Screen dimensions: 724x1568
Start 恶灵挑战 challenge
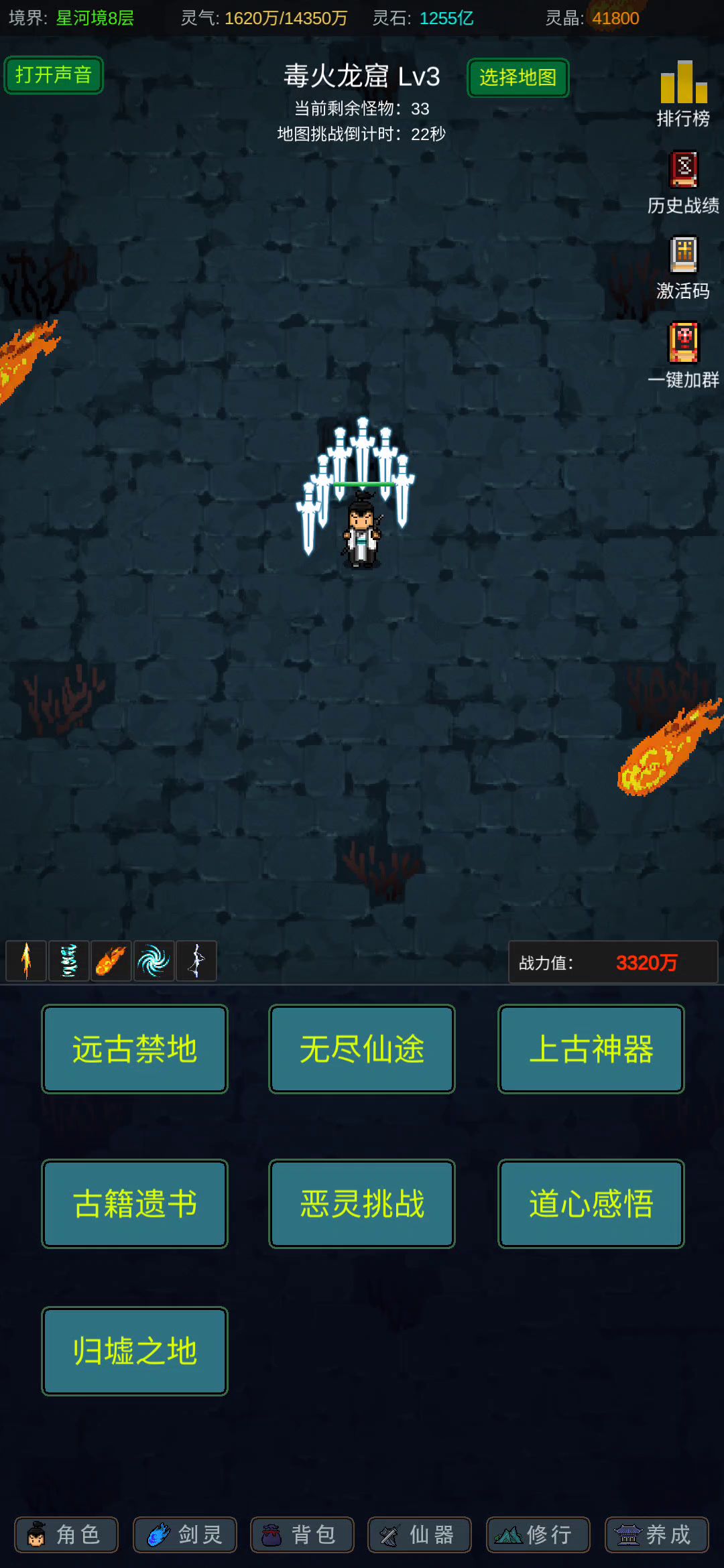(362, 1204)
